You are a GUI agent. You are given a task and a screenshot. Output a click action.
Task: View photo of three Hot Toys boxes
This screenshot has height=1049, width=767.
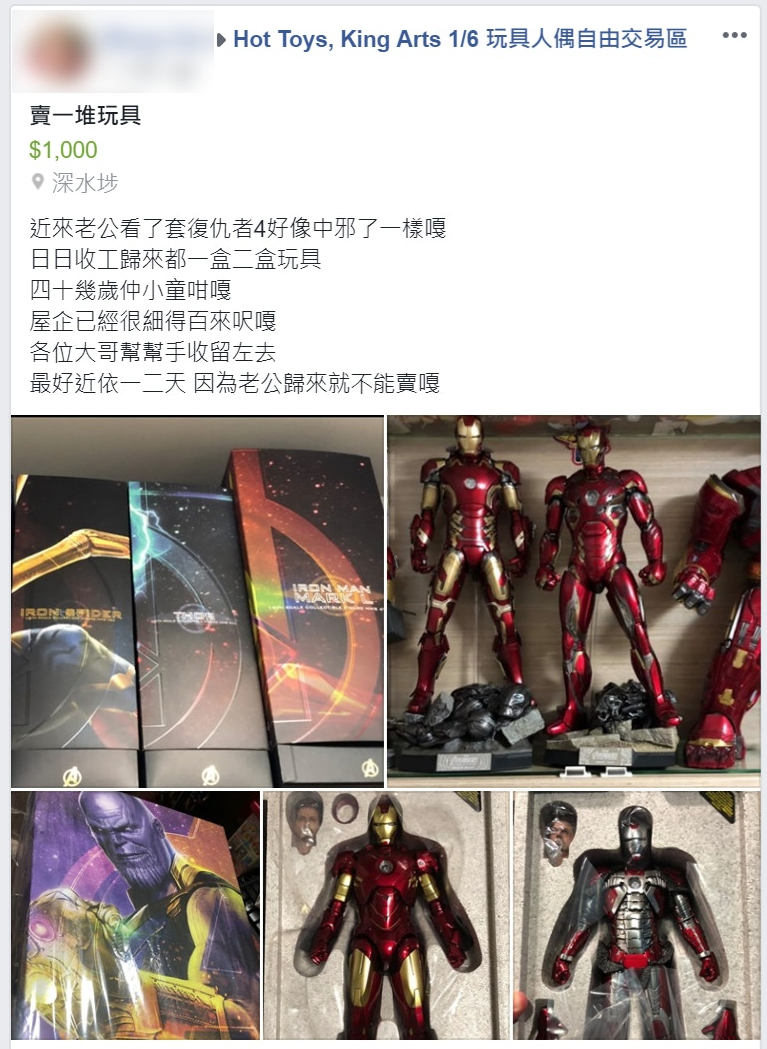tap(197, 601)
